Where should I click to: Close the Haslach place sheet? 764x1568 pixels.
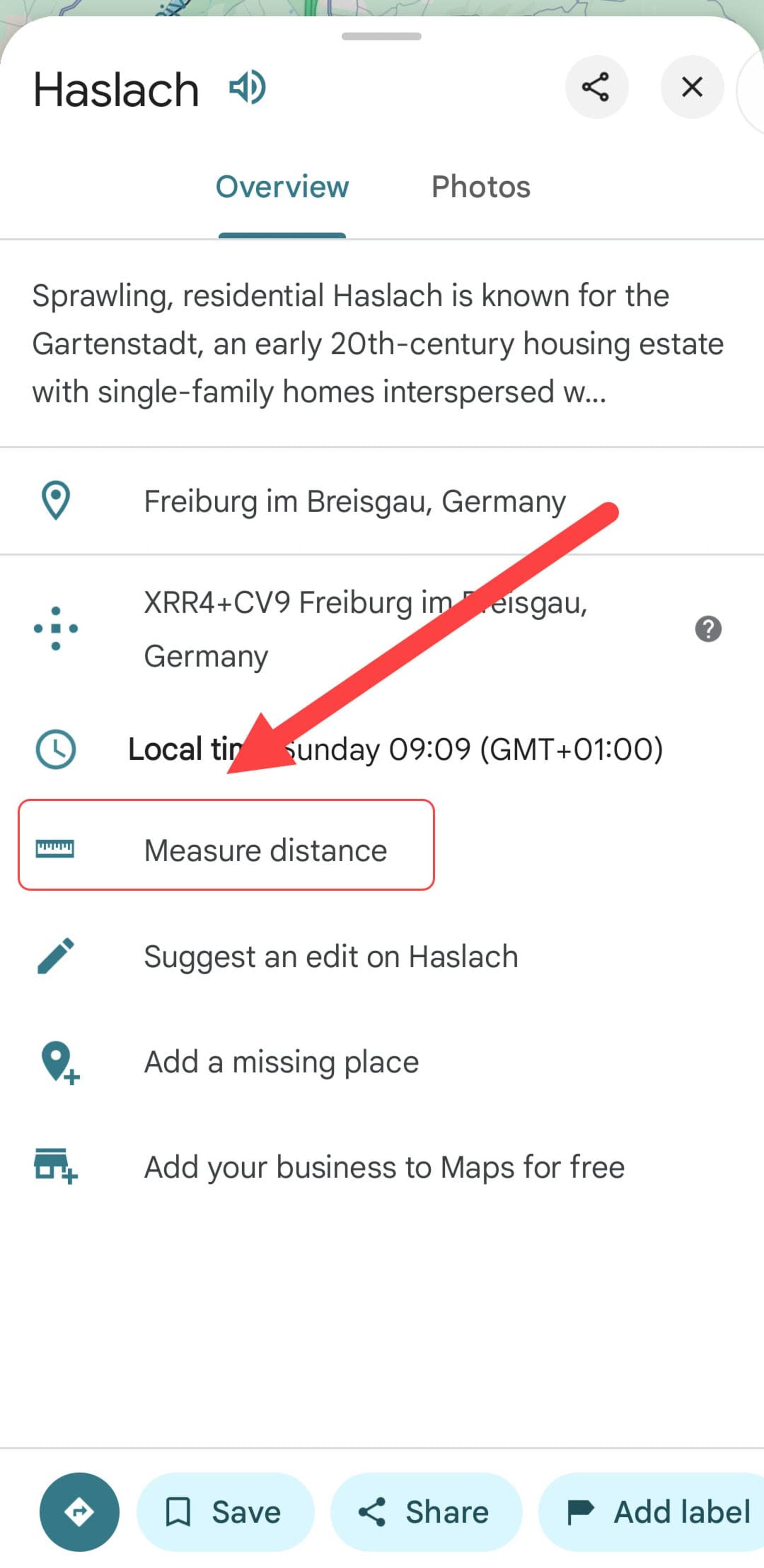coord(692,87)
